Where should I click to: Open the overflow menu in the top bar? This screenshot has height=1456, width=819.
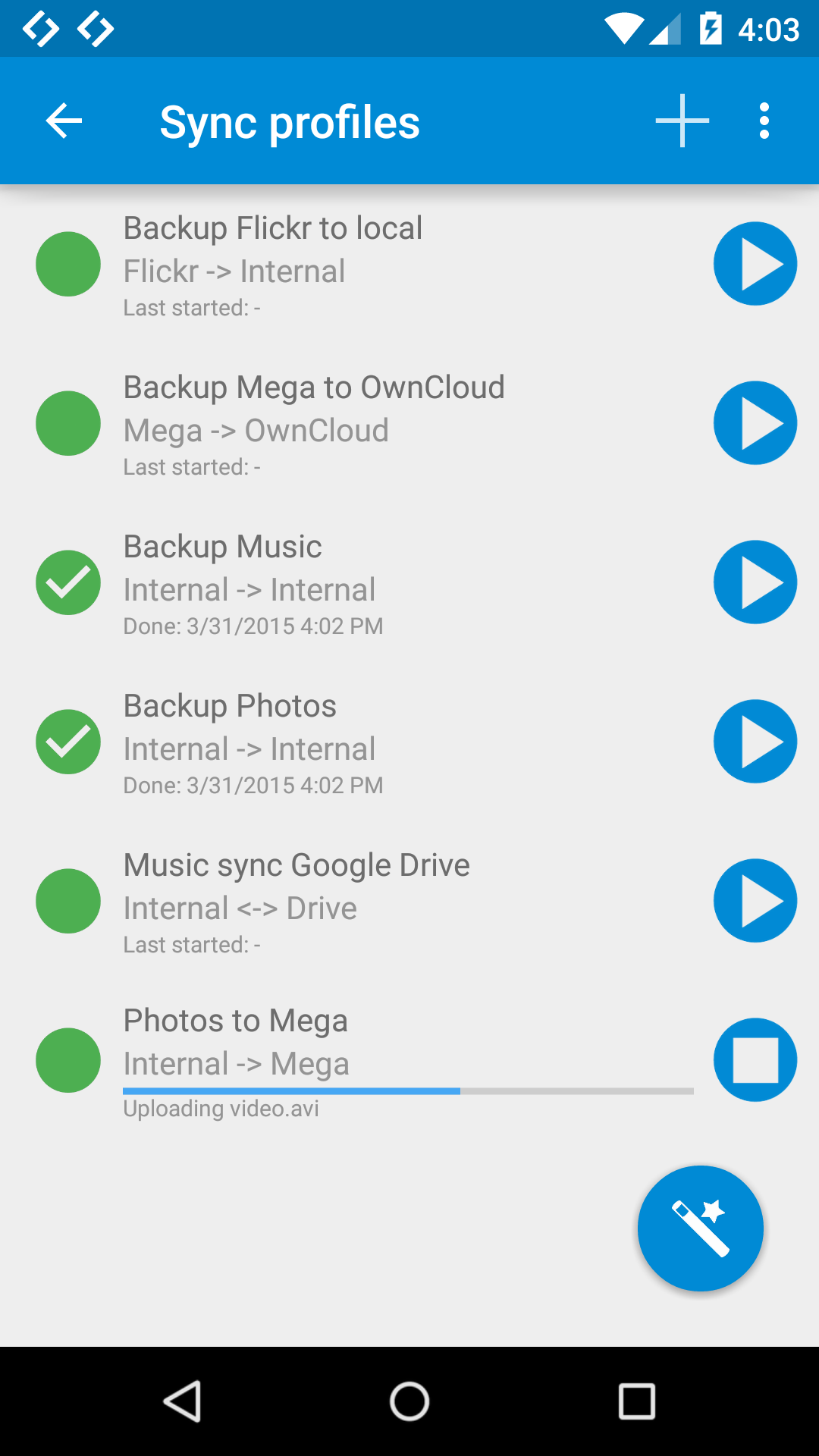coord(763,121)
